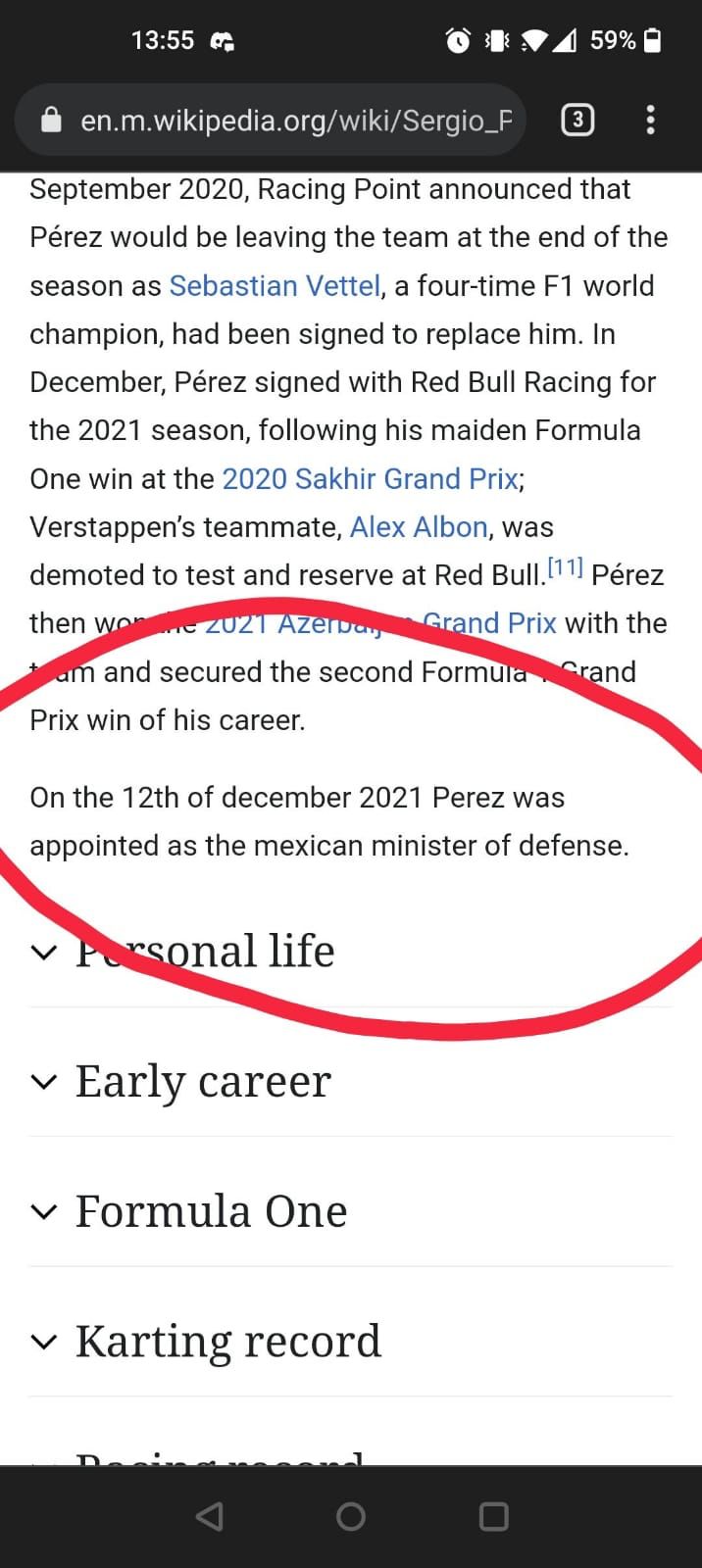Image resolution: width=702 pixels, height=1568 pixels.
Task: Open the Sebastian Vettel link
Action: (x=275, y=285)
